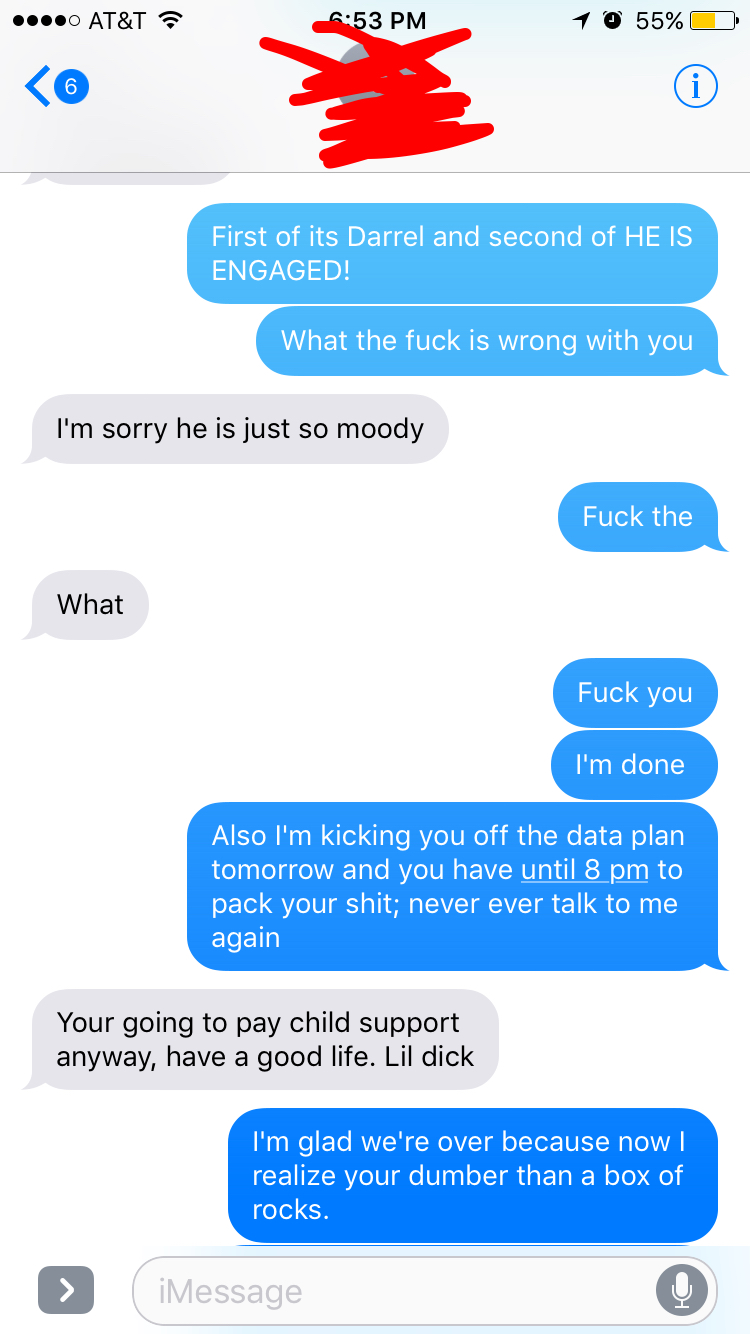Open conversation details info icon
Viewport: 750px width, 1334px height.
[695, 87]
